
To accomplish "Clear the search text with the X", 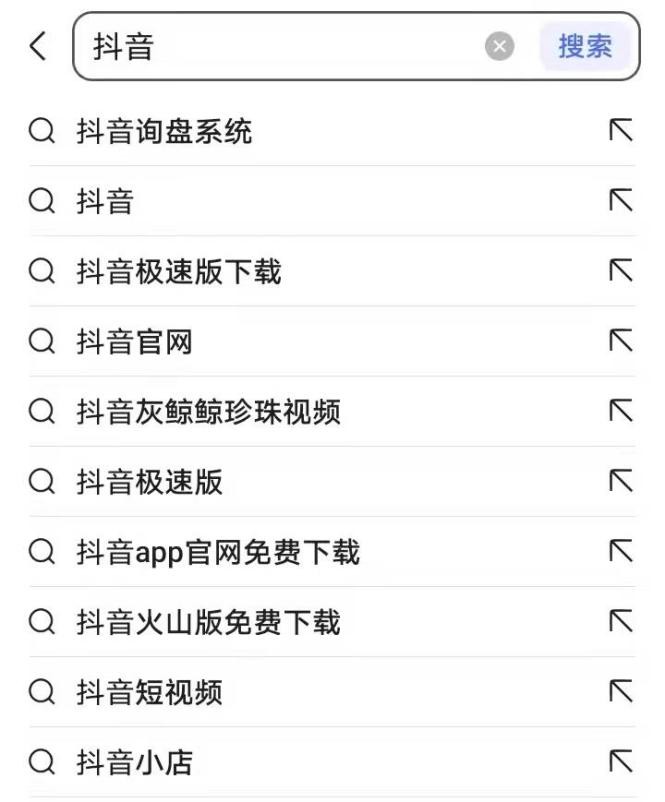I will tap(500, 46).
